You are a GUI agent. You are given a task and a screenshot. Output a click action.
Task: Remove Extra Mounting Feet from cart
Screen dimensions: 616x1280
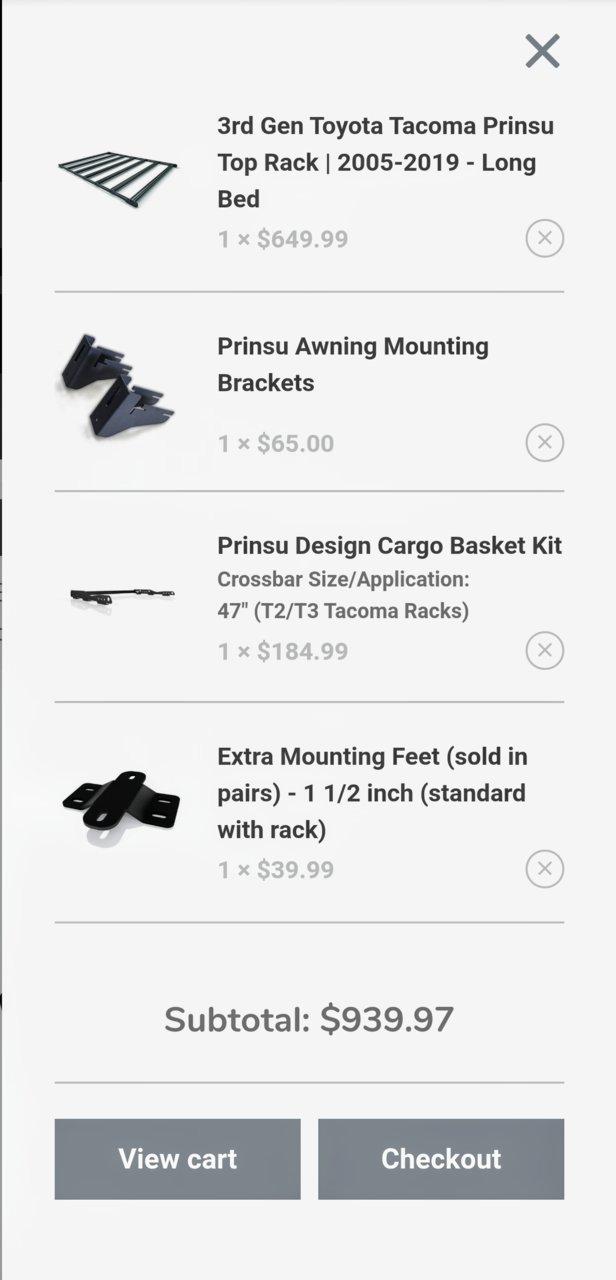(x=545, y=868)
